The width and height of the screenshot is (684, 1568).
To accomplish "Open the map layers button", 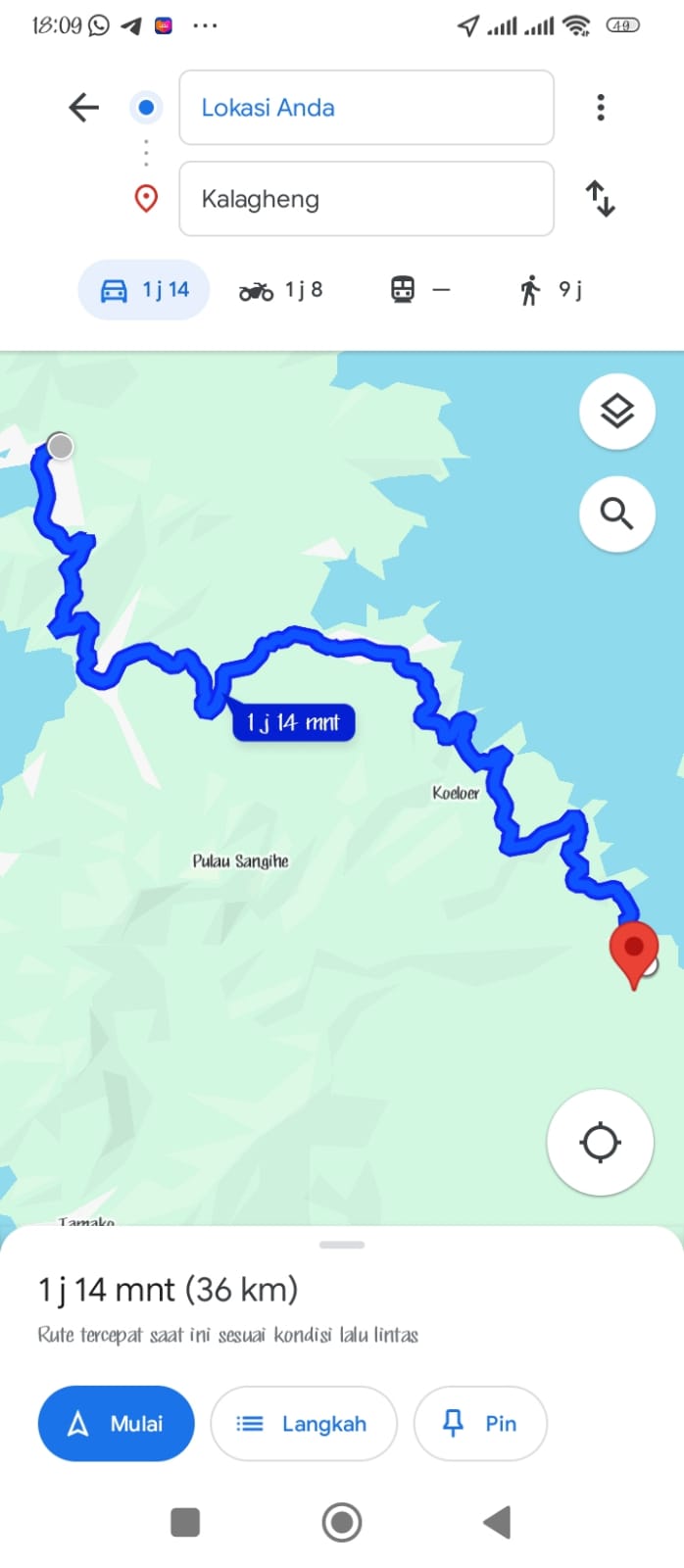I will 616,412.
